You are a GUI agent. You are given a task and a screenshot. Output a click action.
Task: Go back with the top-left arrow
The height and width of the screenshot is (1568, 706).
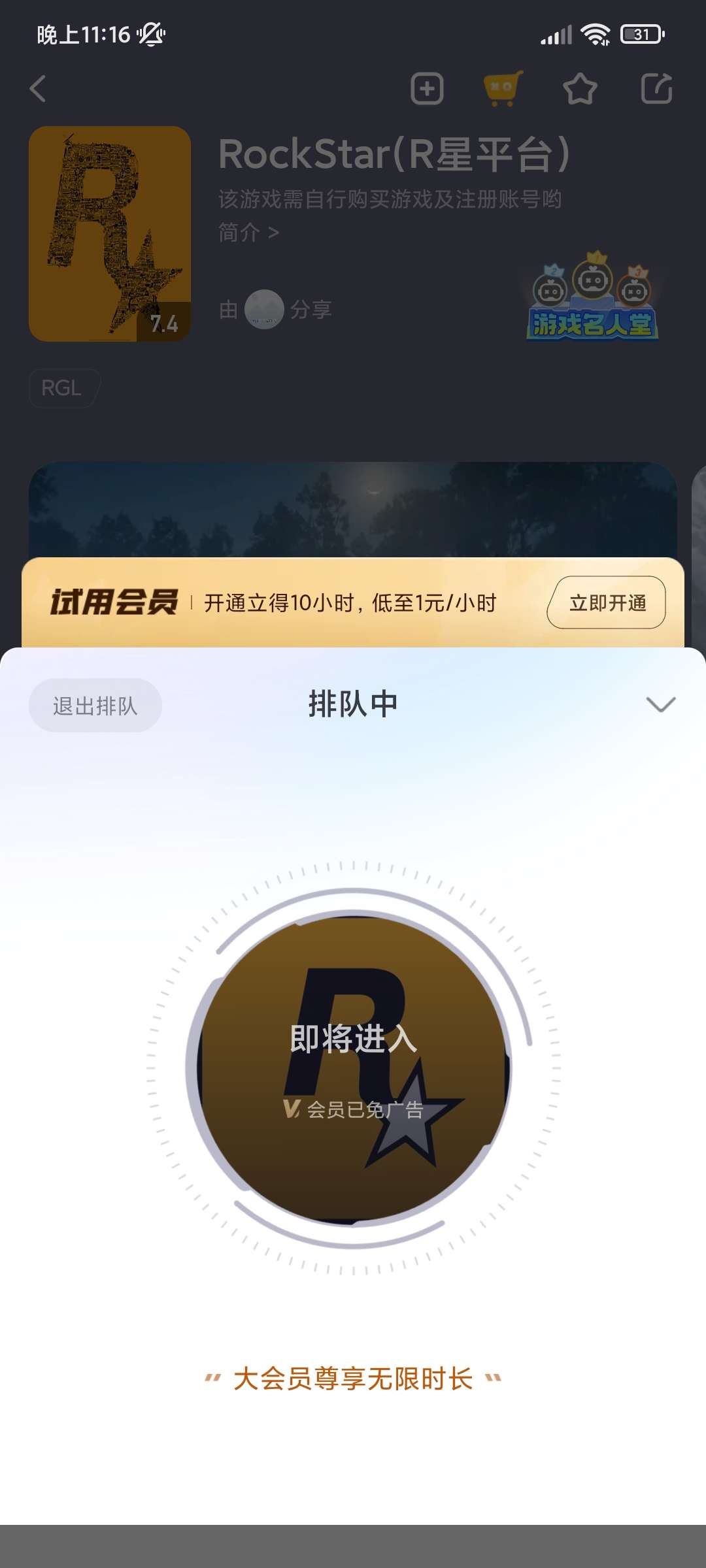point(38,89)
